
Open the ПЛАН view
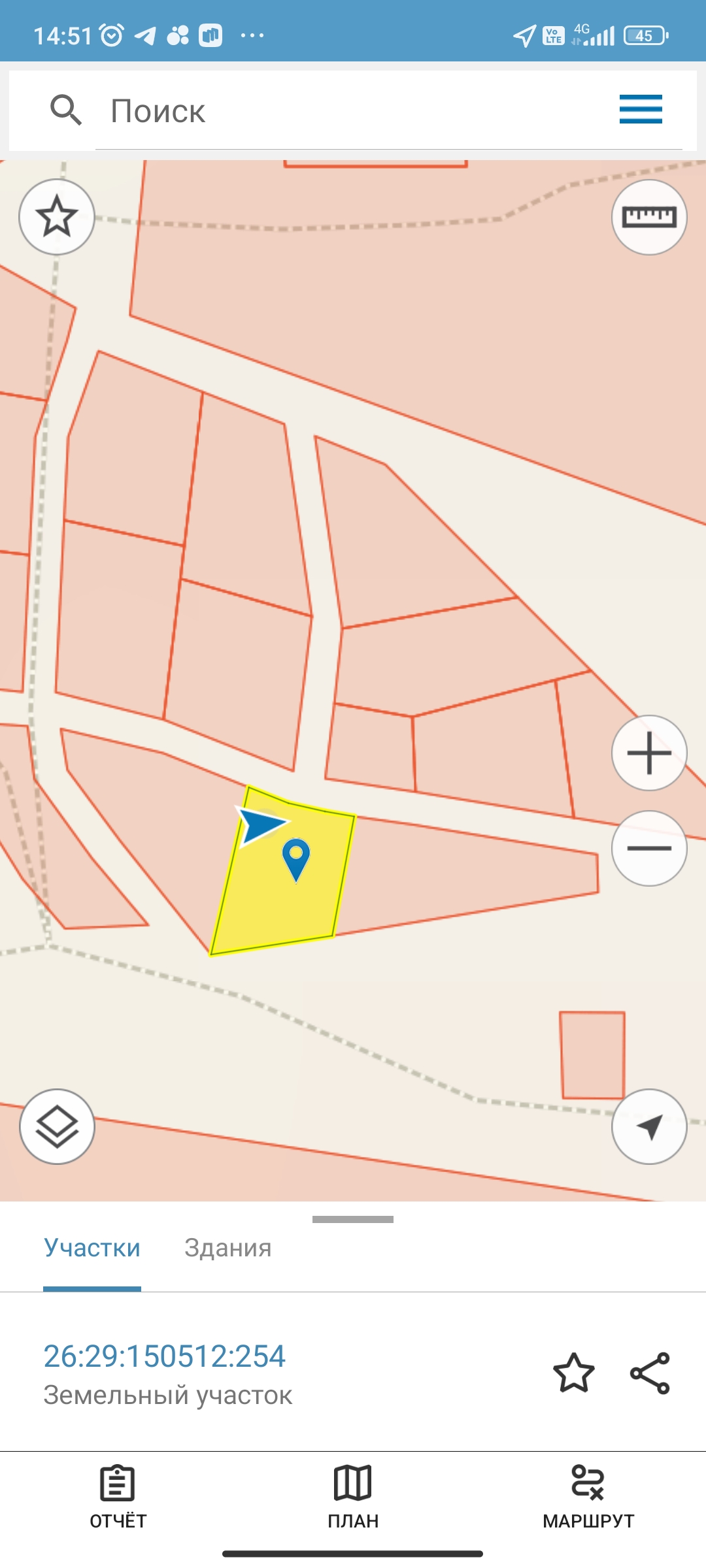353,1497
